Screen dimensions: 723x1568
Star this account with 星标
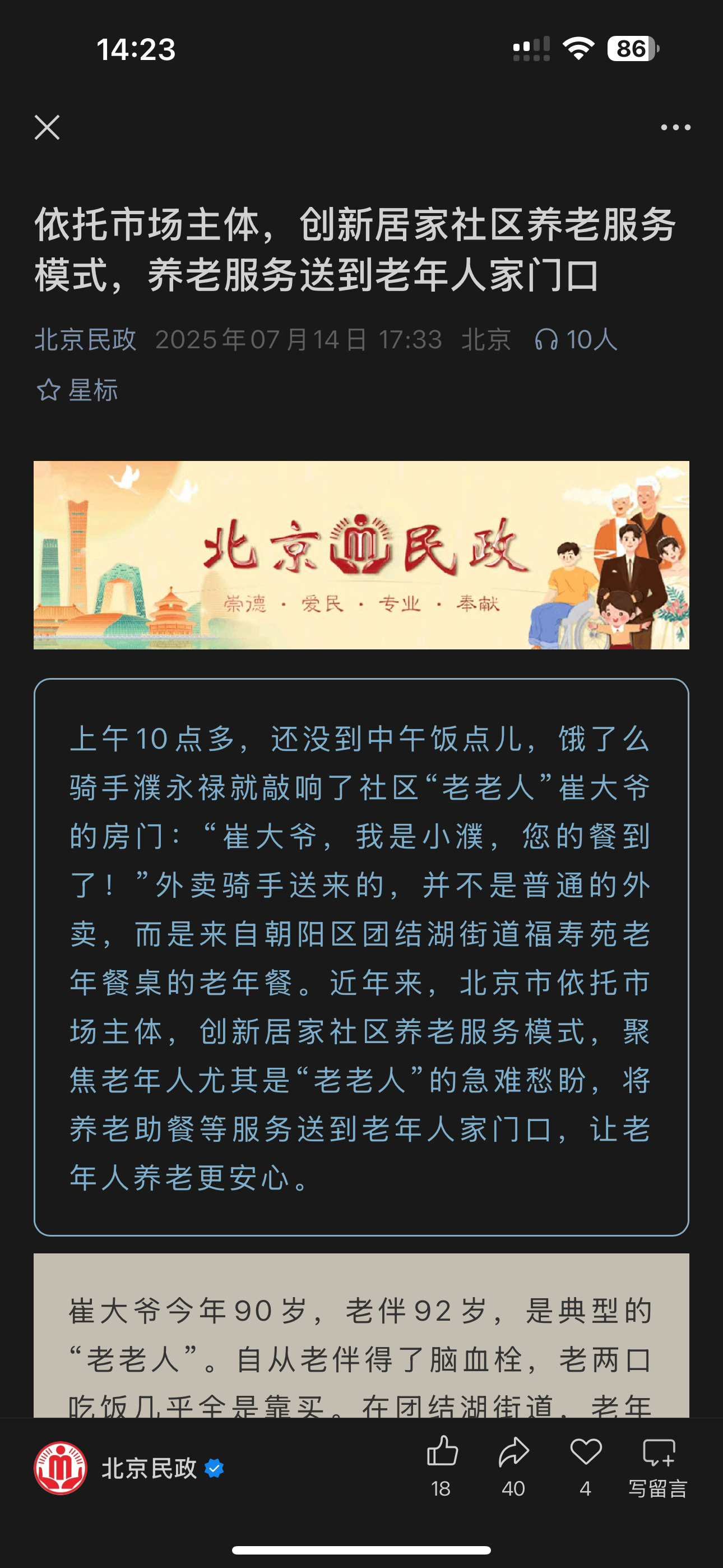78,390
